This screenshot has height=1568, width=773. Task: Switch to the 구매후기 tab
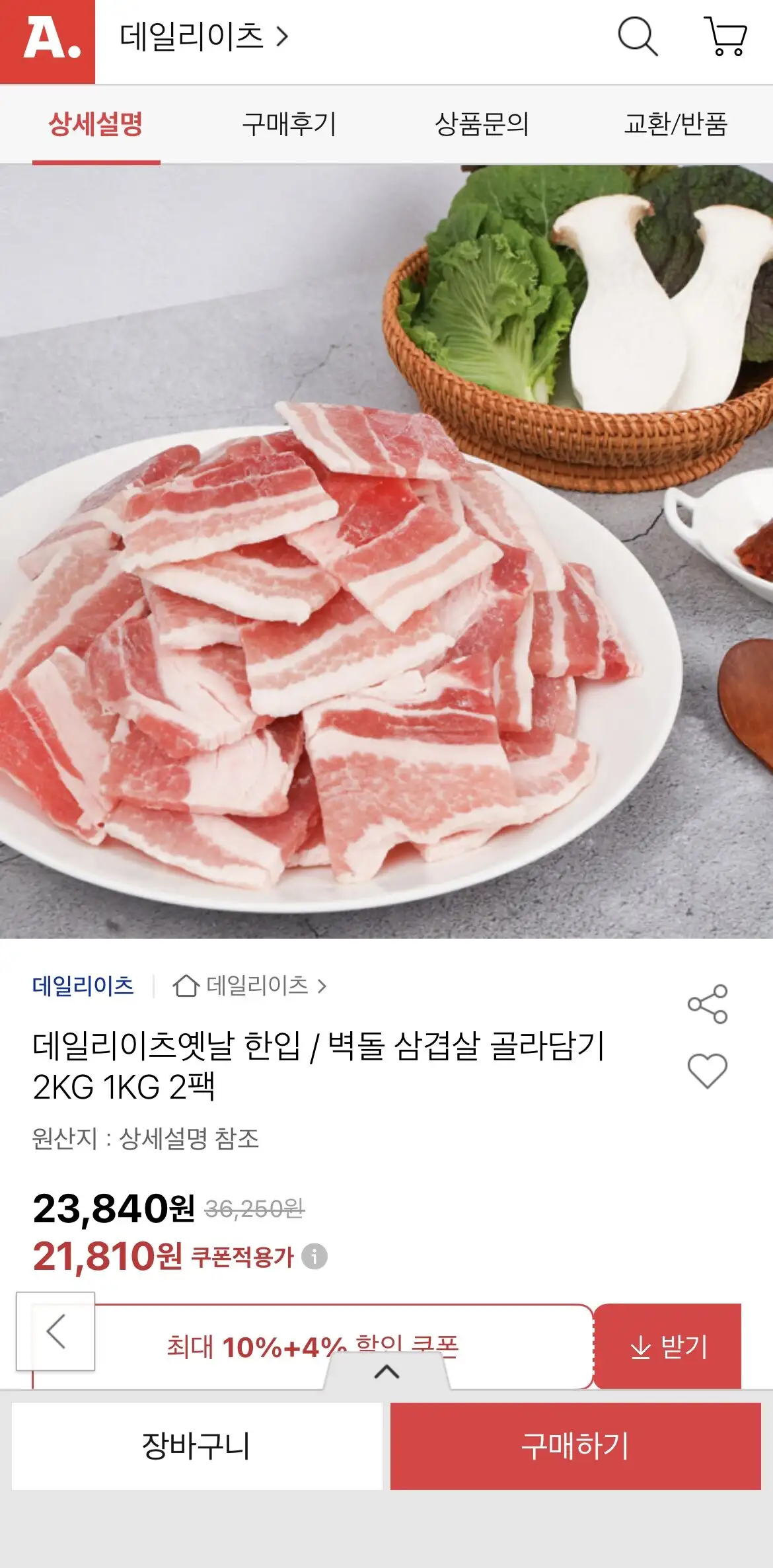coord(289,124)
